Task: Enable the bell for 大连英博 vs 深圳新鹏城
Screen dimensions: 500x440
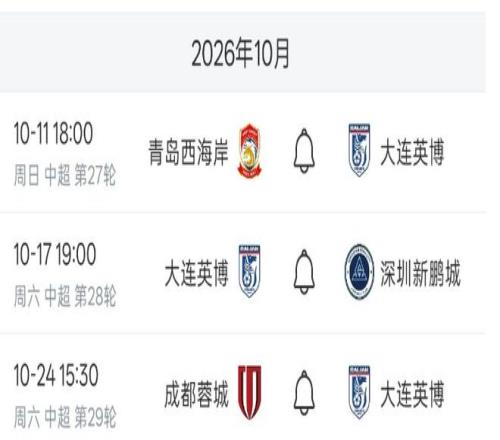Action: (x=304, y=272)
